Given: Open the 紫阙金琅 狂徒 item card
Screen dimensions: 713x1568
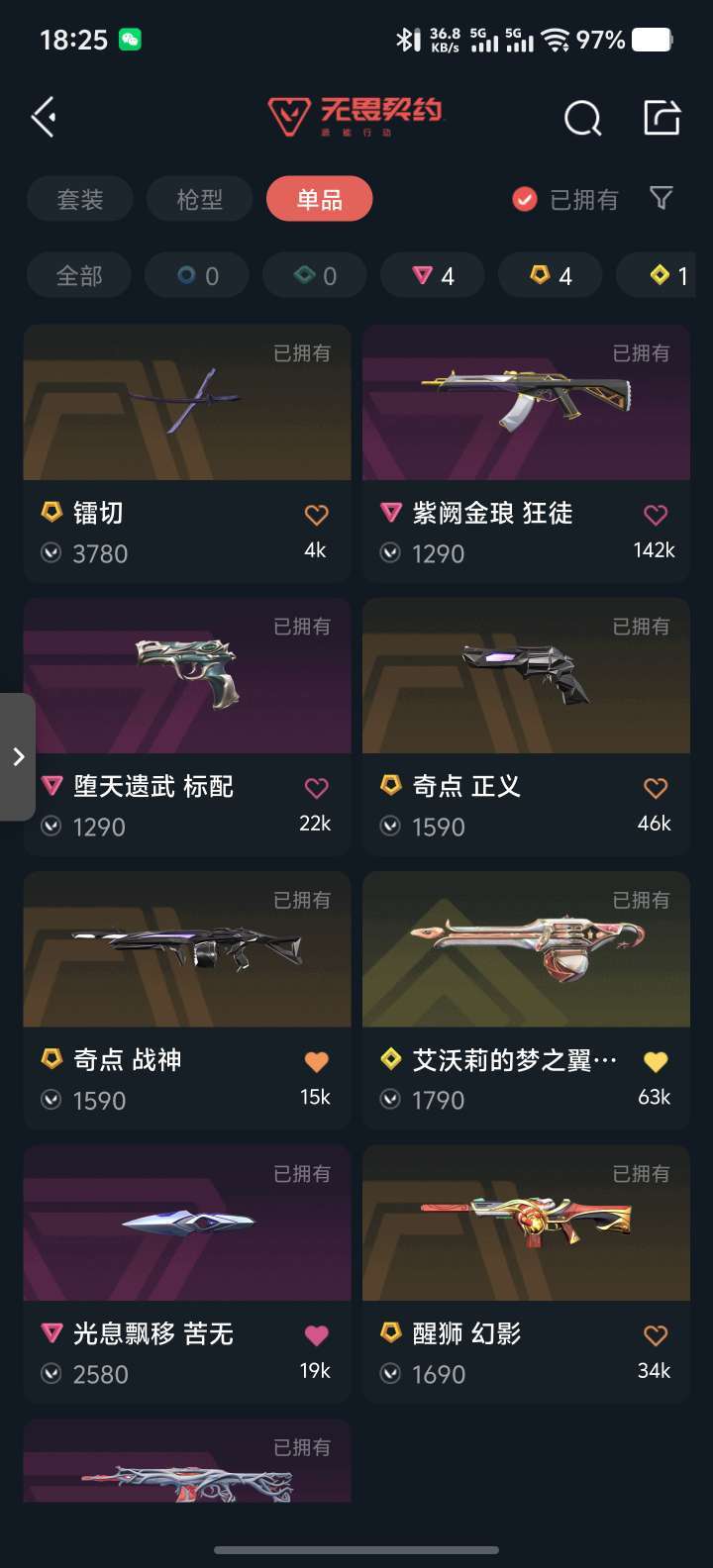Looking at the screenshot, I should pos(525,403).
